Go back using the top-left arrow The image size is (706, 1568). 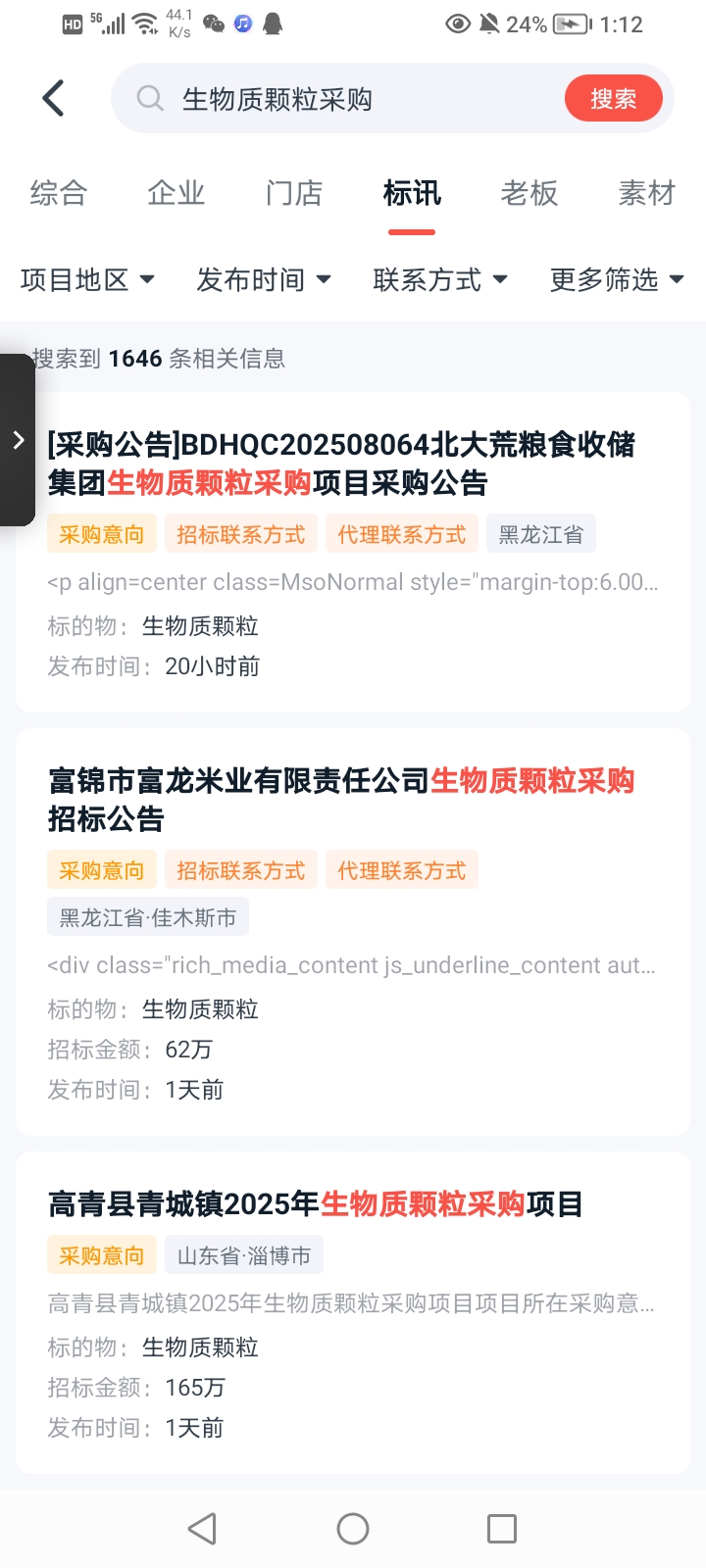pos(54,99)
